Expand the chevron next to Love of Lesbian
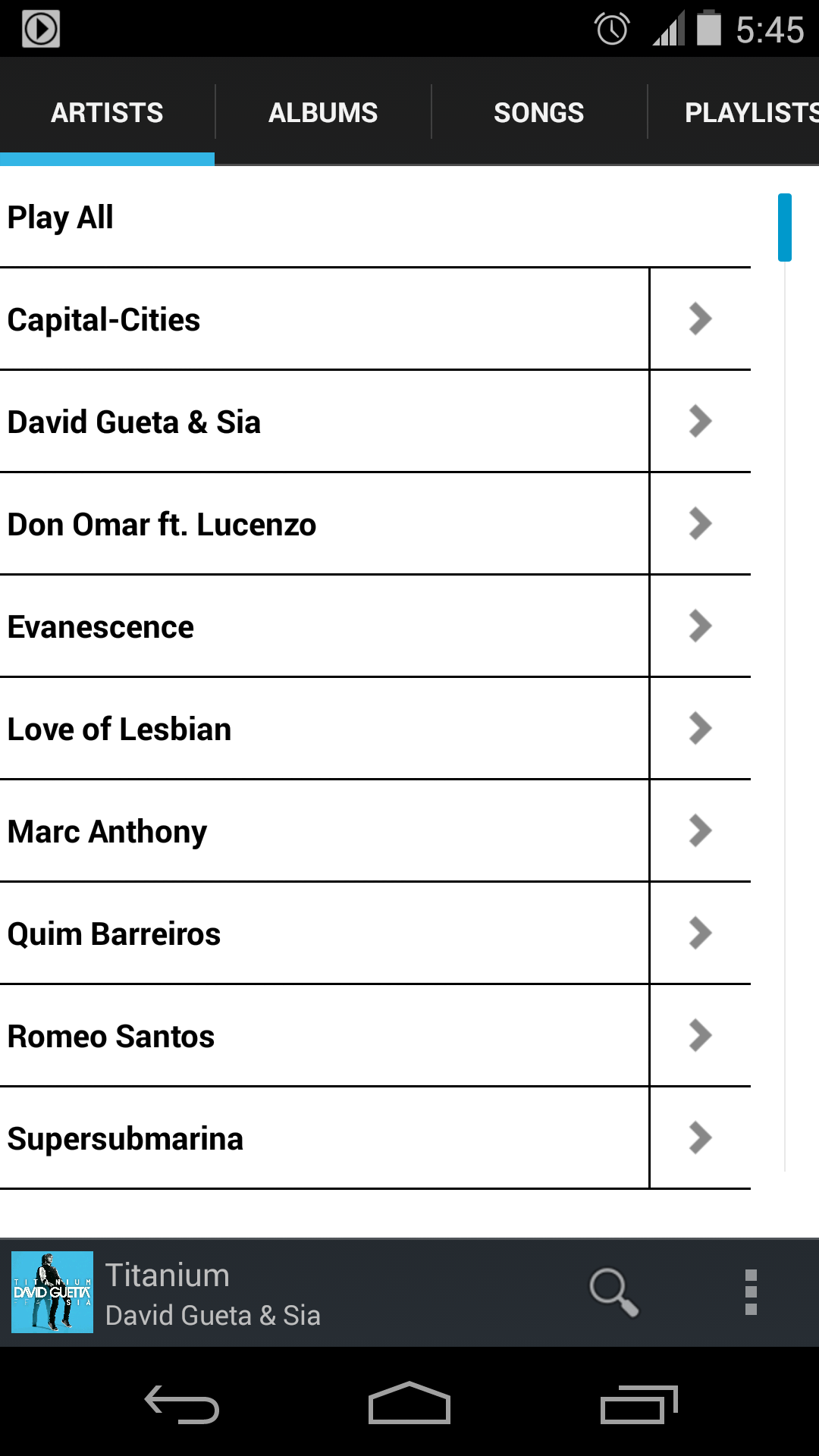The image size is (819, 1456). click(x=701, y=729)
